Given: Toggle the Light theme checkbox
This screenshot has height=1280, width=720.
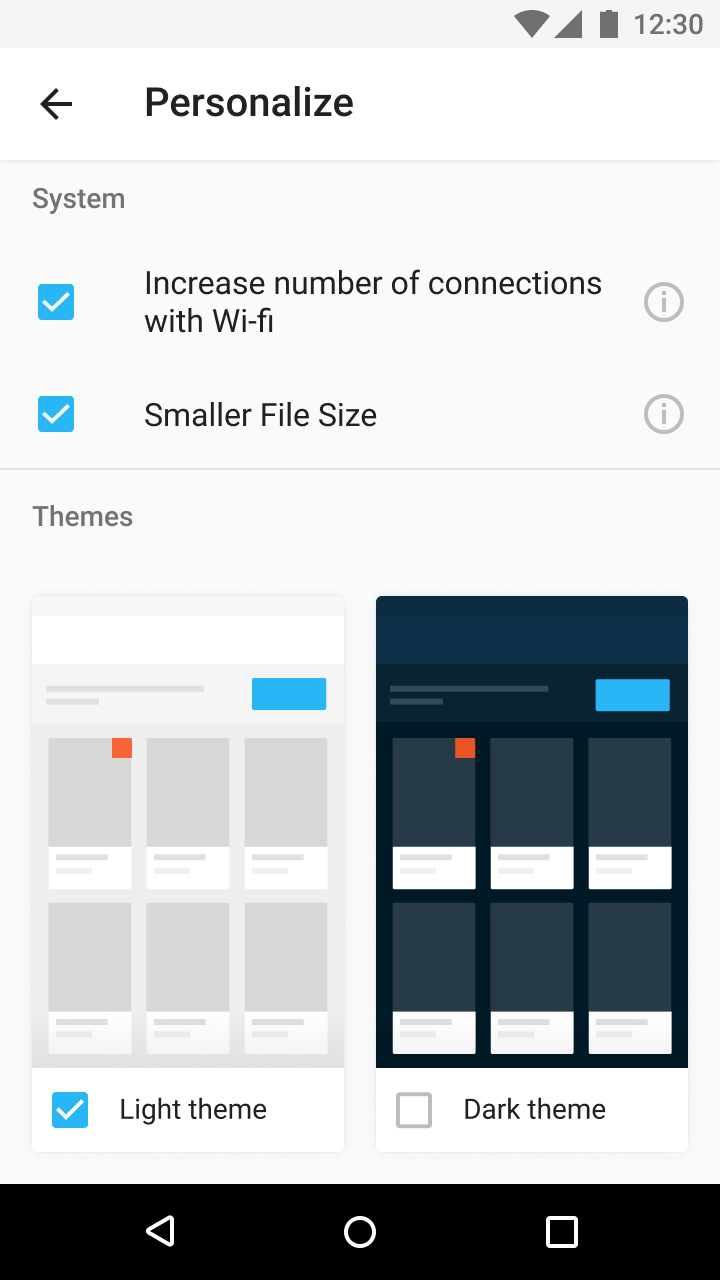Looking at the screenshot, I should coord(70,1110).
